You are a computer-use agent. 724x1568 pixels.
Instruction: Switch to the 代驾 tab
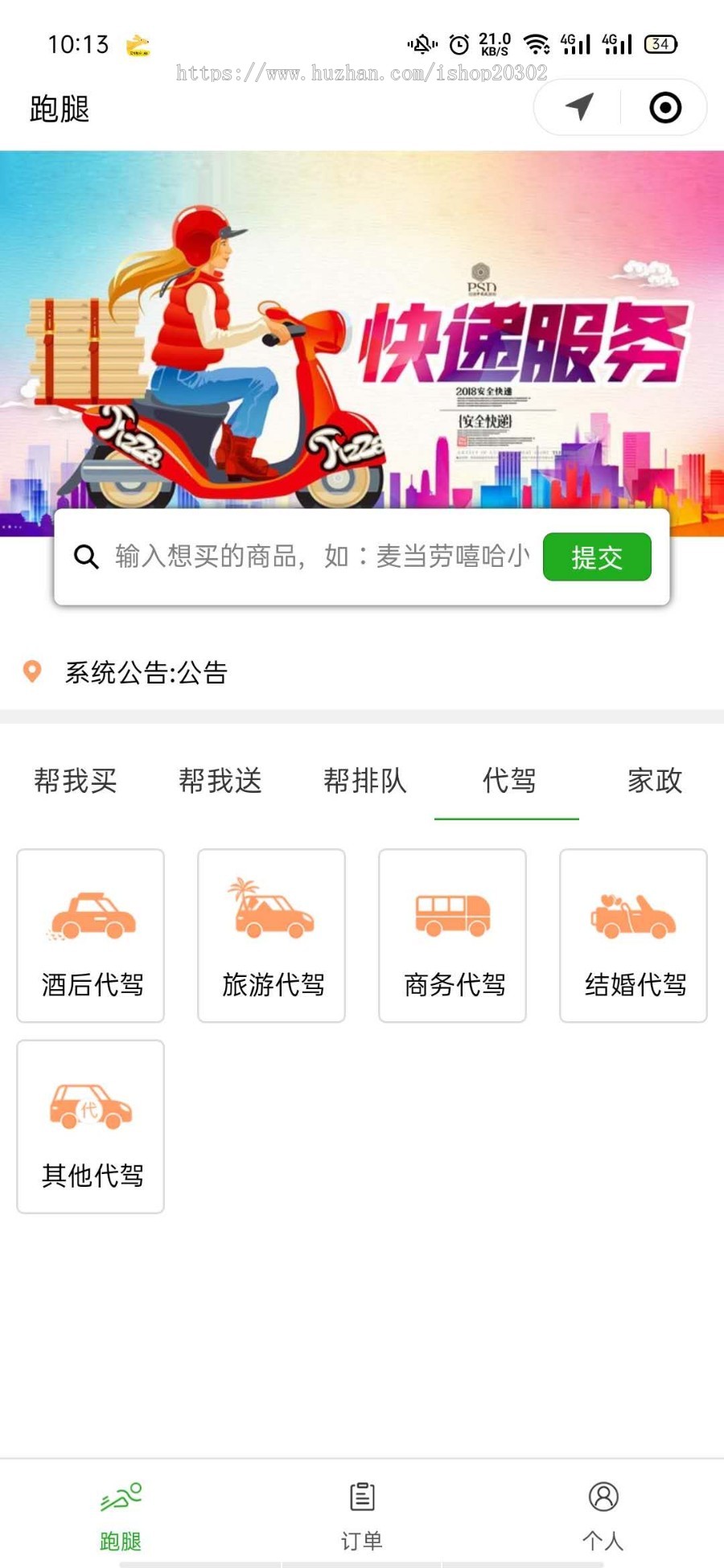point(508,781)
